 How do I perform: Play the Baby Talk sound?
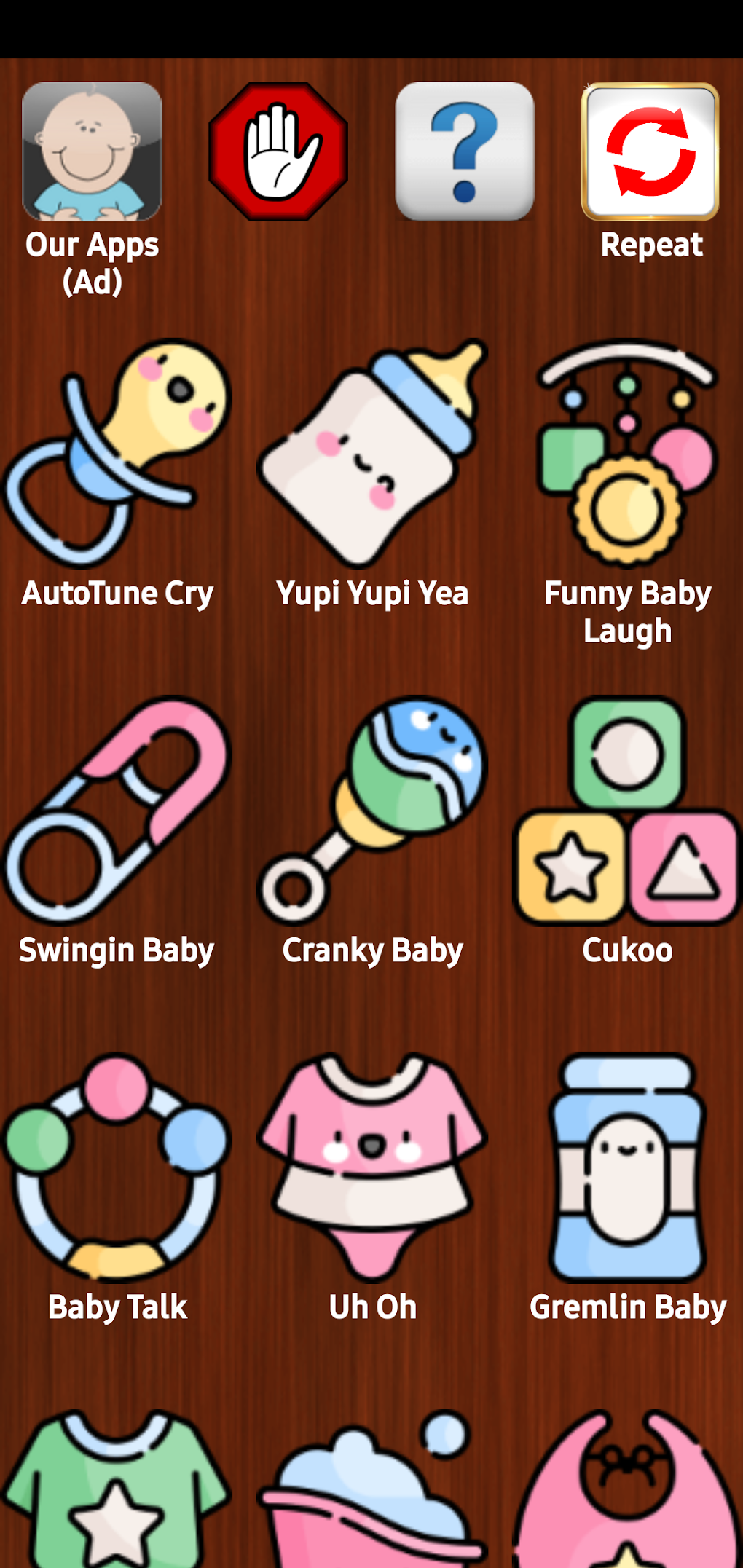[x=117, y=1167]
